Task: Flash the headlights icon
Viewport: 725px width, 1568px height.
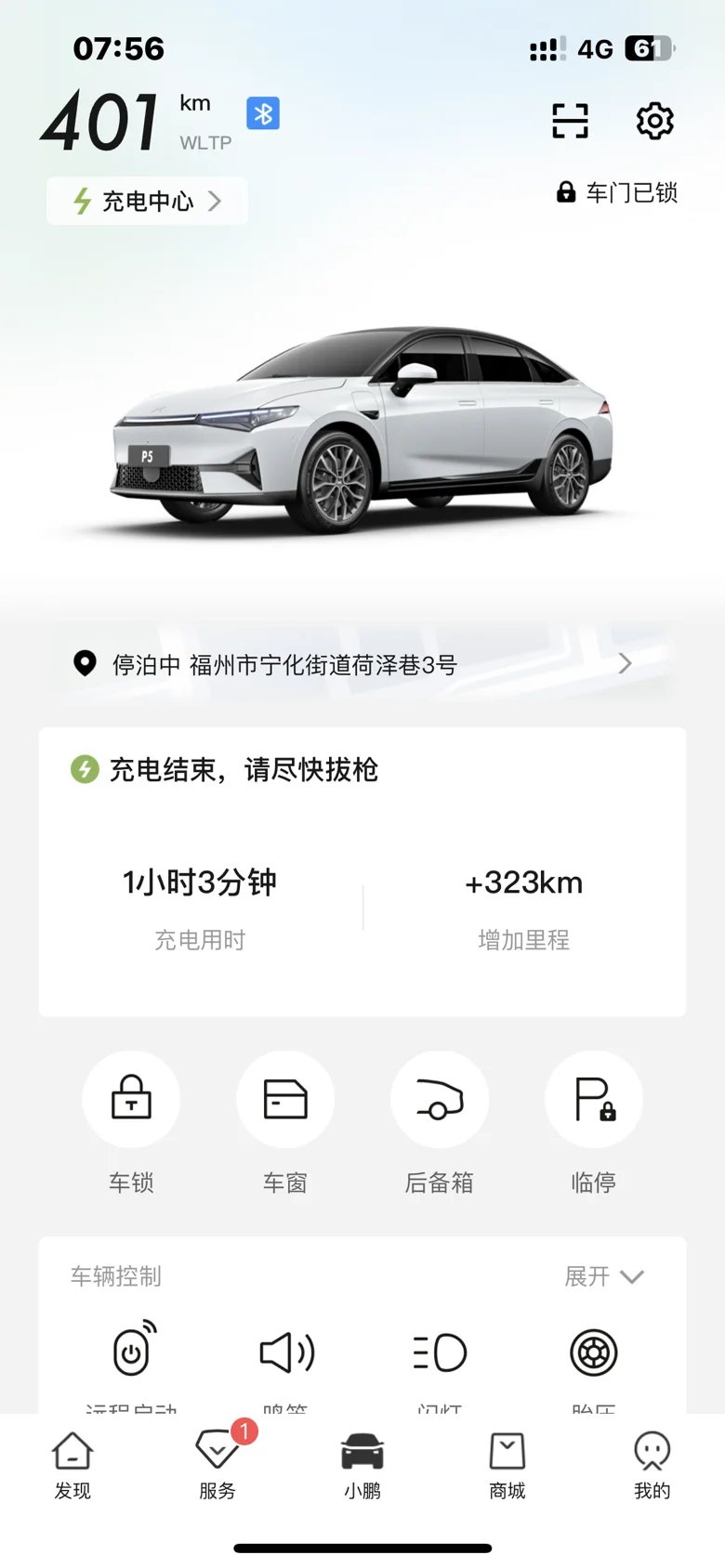Action: [x=440, y=1352]
